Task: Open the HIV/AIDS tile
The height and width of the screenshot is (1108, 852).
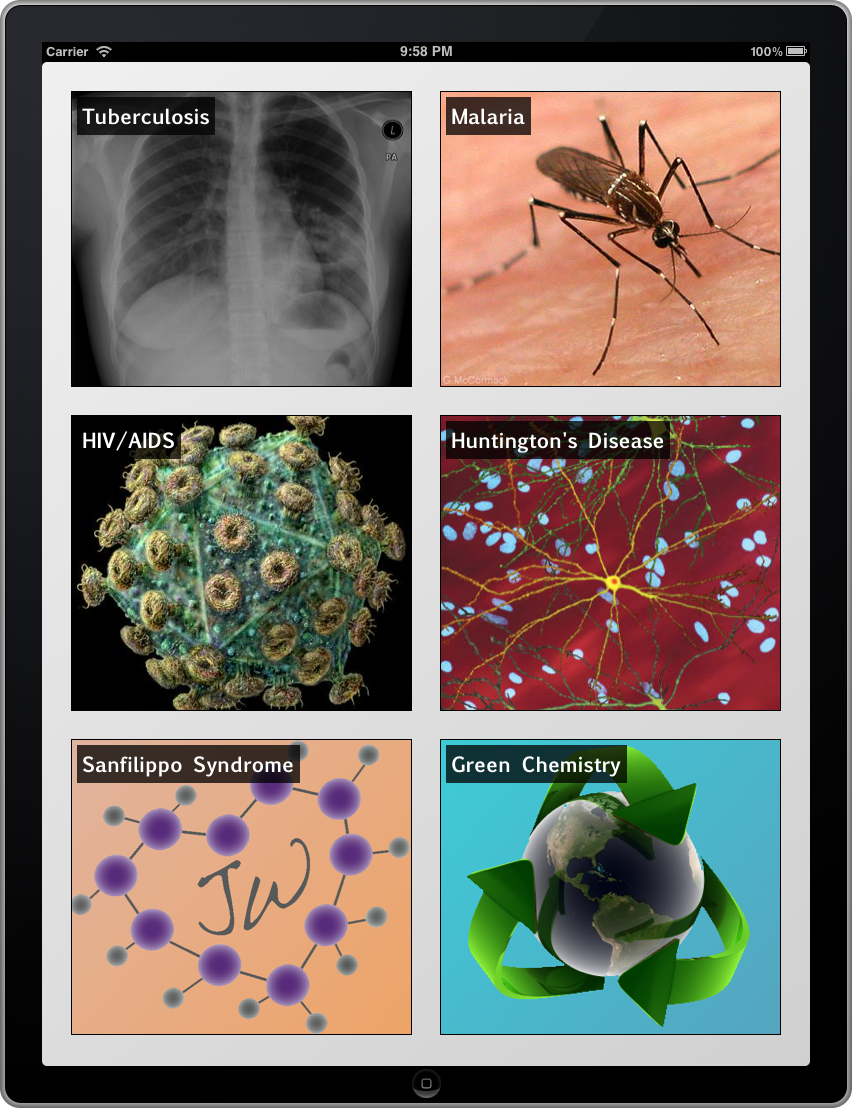Action: [241, 563]
